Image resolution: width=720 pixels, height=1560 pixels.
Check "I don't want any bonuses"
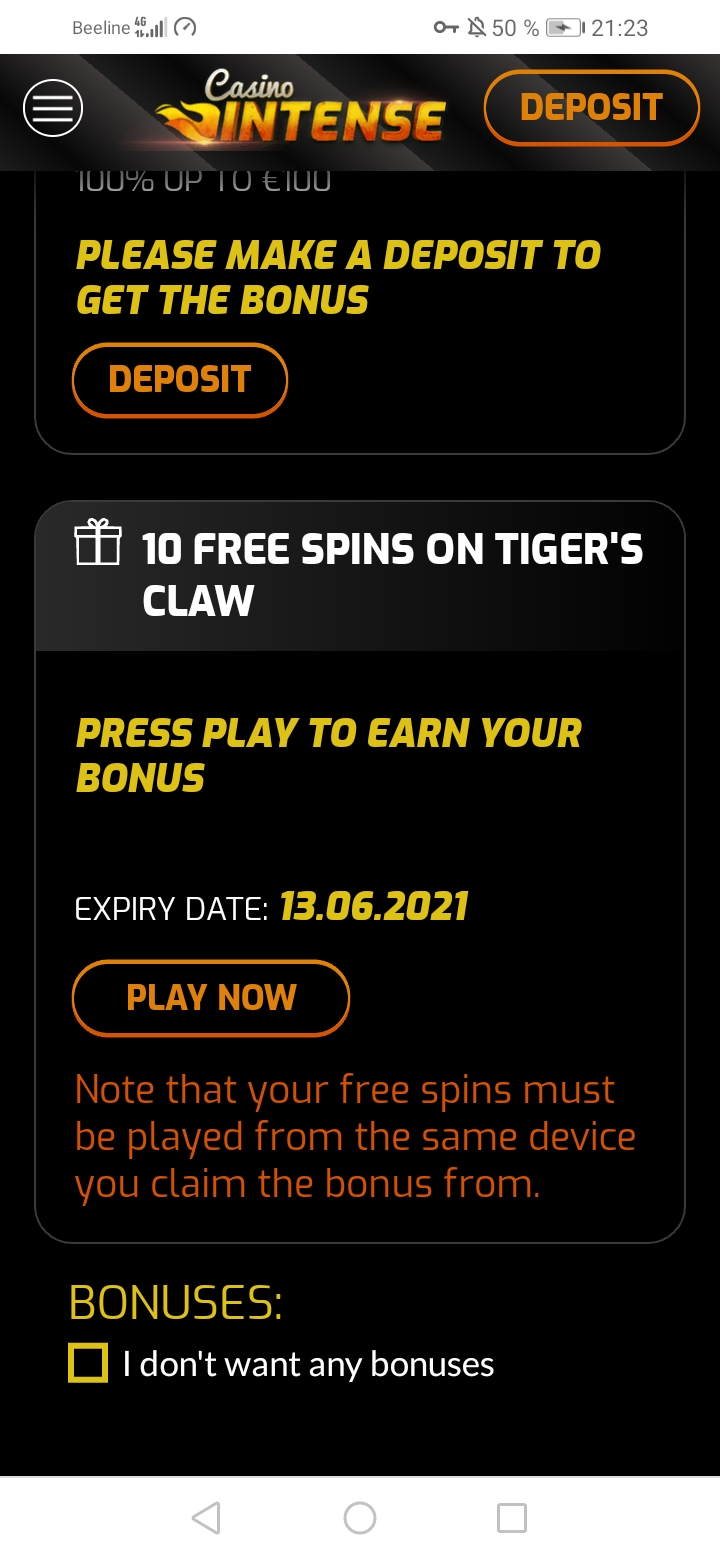point(88,1364)
